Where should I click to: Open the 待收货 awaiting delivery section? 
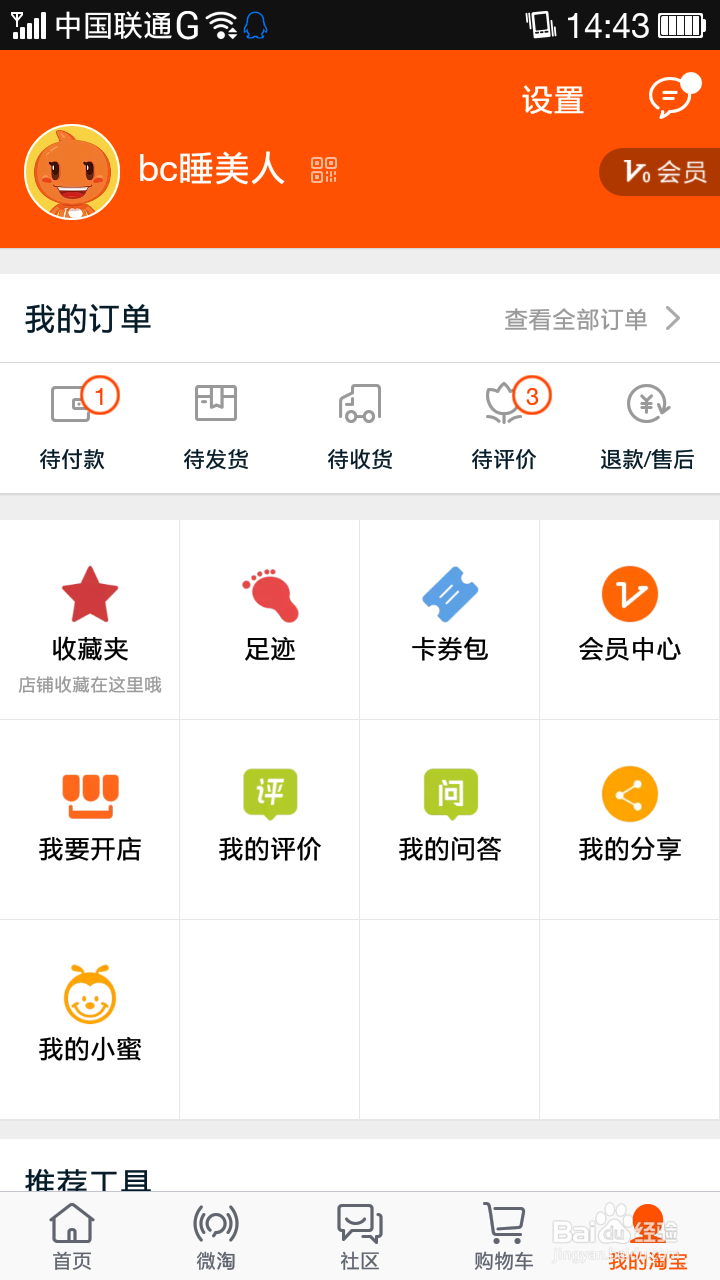pos(360,420)
